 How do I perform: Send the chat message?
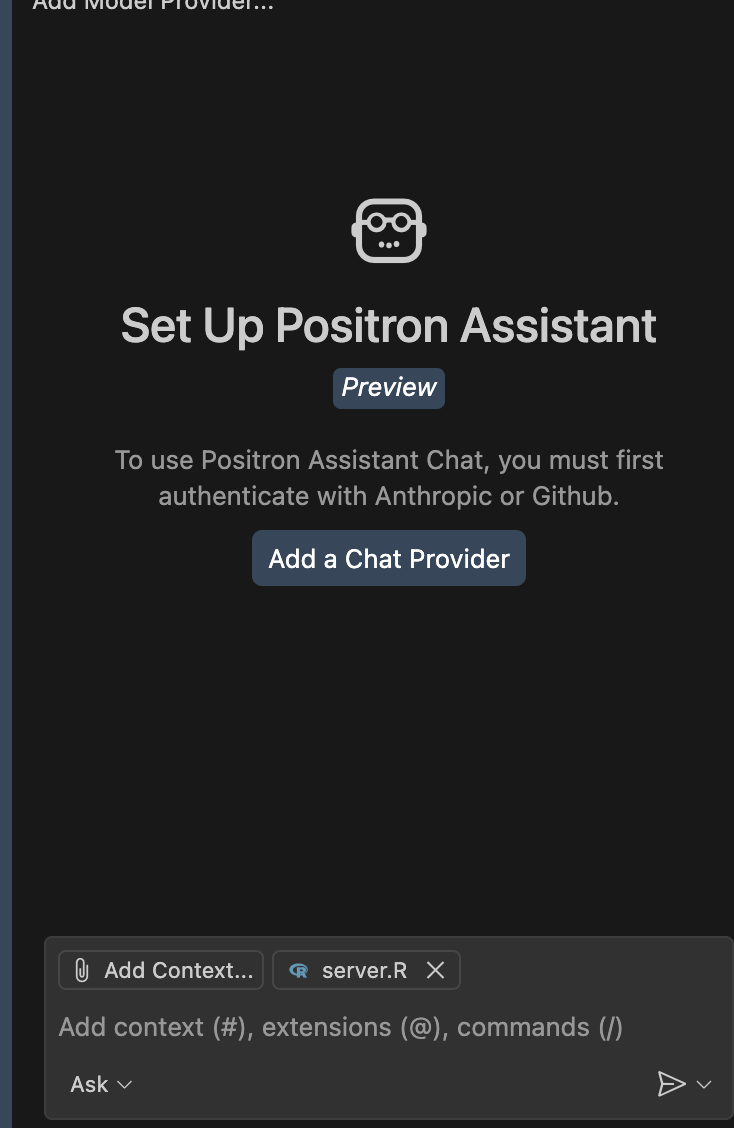click(x=670, y=1084)
